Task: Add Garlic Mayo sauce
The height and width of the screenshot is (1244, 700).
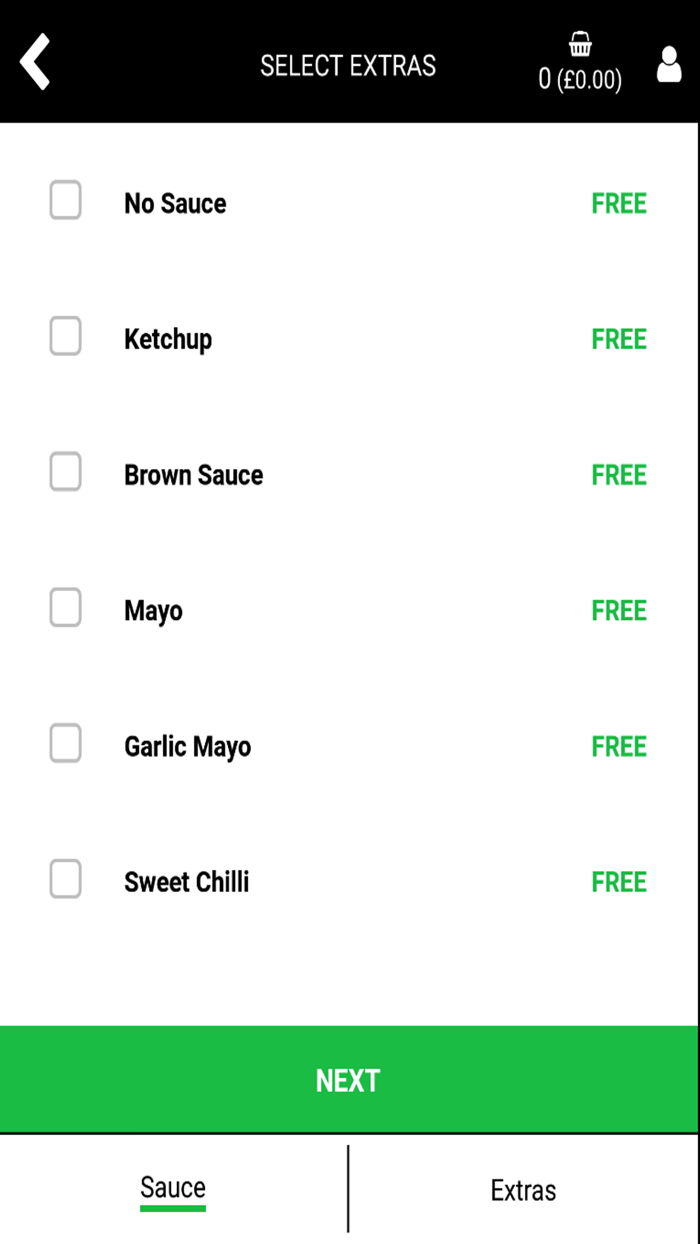Action: (x=66, y=743)
